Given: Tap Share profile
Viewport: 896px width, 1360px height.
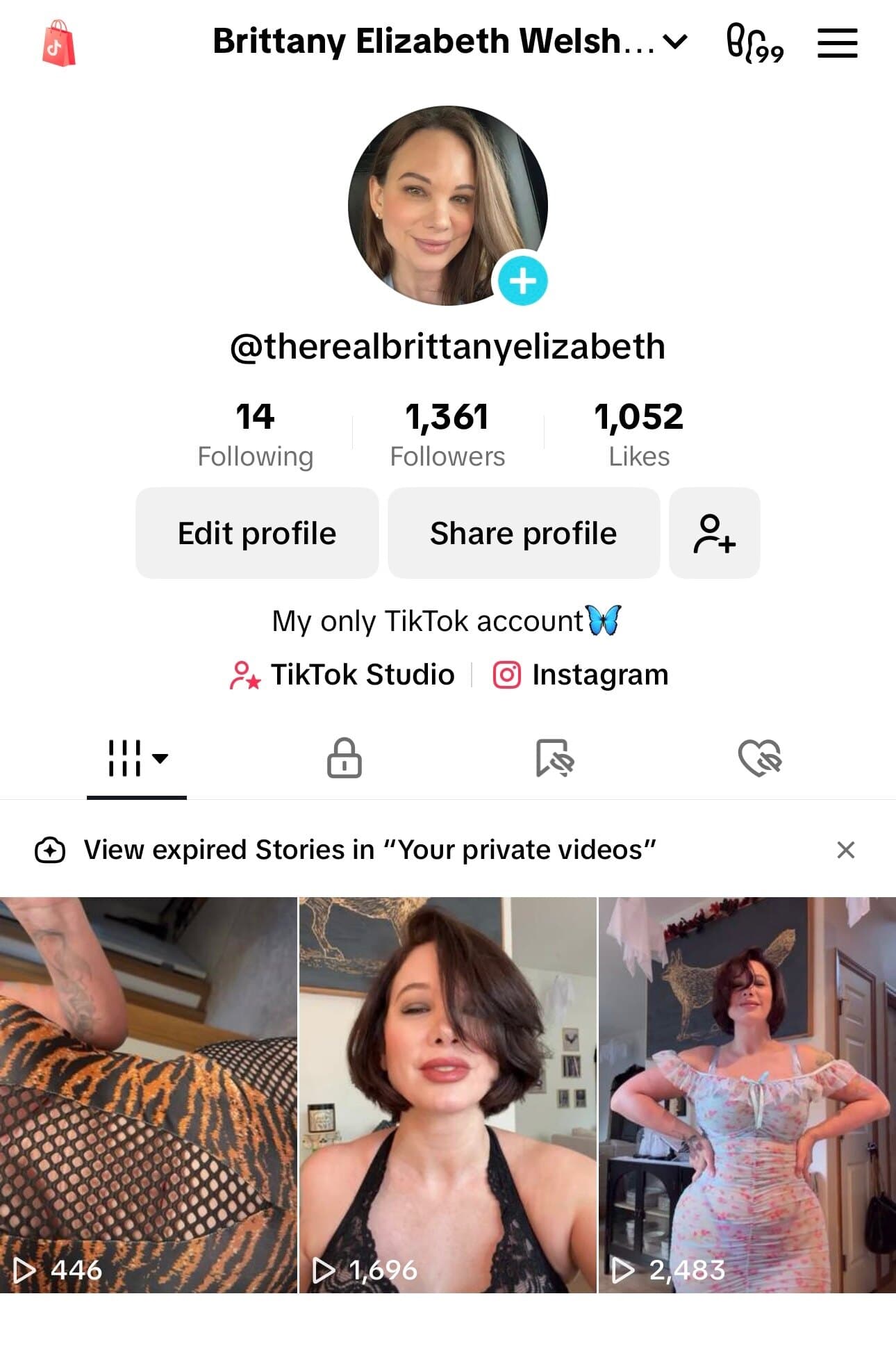Looking at the screenshot, I should [523, 533].
